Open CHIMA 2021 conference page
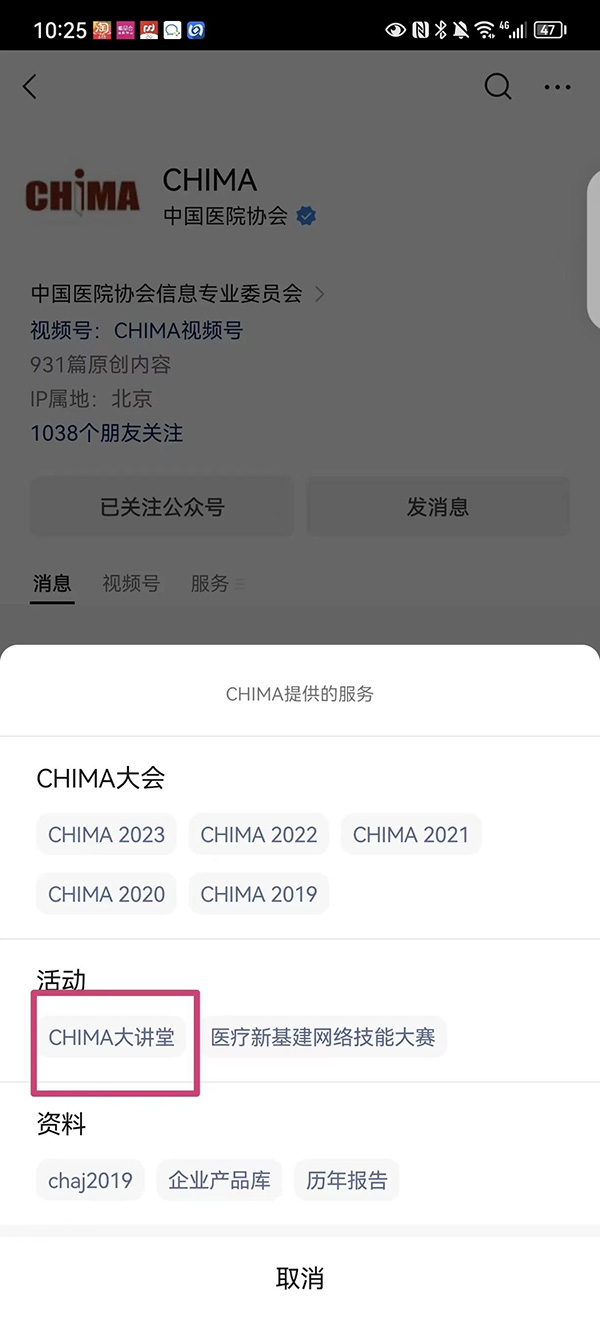The width and height of the screenshot is (600, 1319). [410, 835]
